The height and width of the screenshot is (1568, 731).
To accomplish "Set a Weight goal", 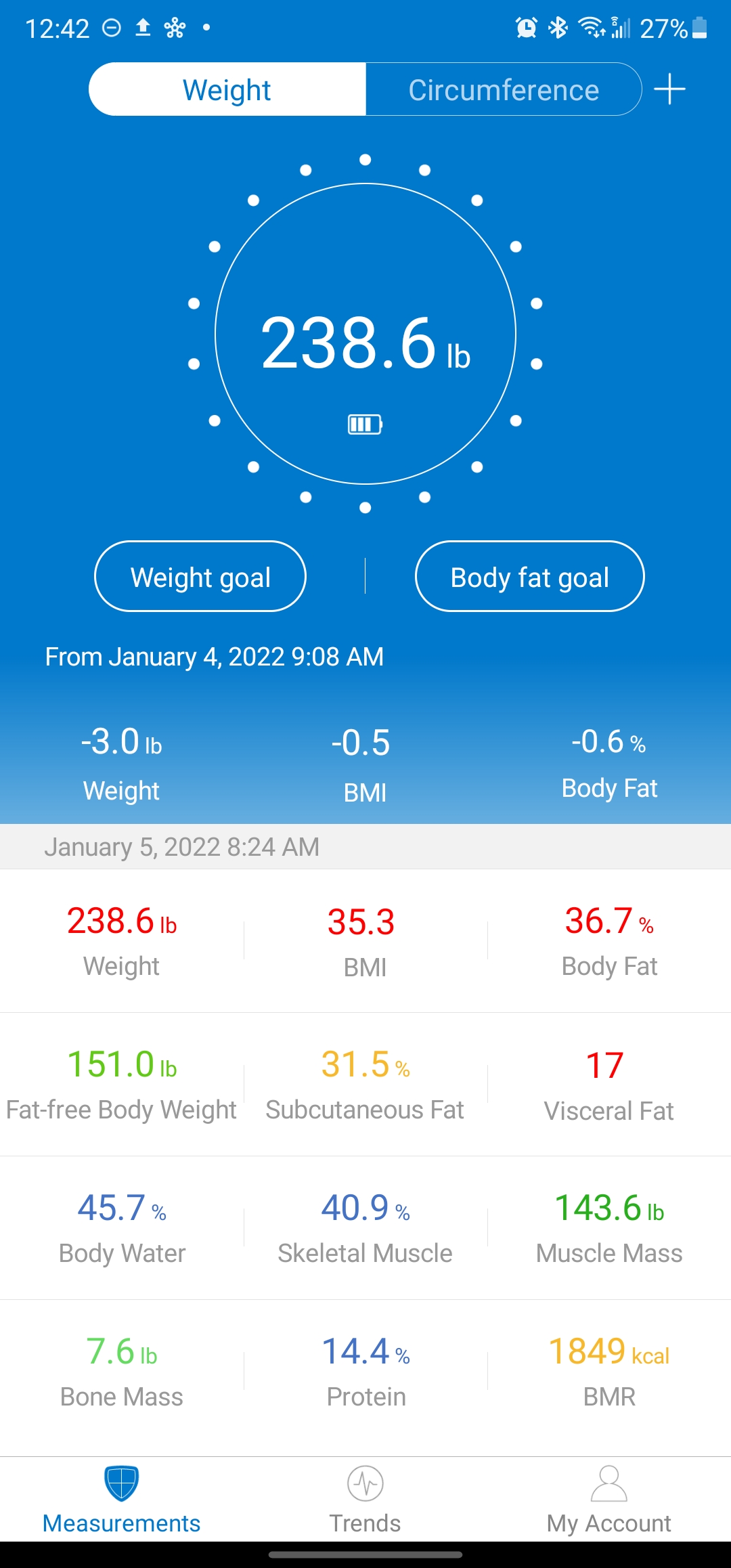I will pos(200,577).
